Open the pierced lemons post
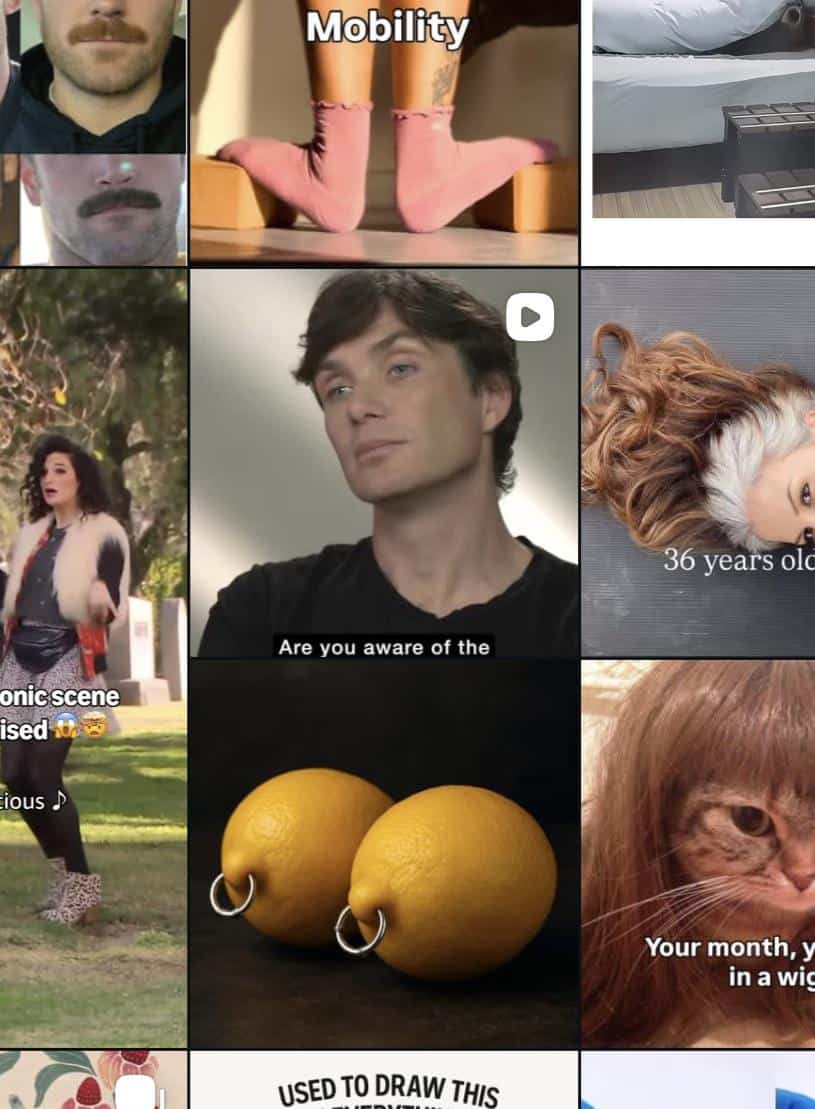This screenshot has height=1109, width=815. (x=384, y=853)
